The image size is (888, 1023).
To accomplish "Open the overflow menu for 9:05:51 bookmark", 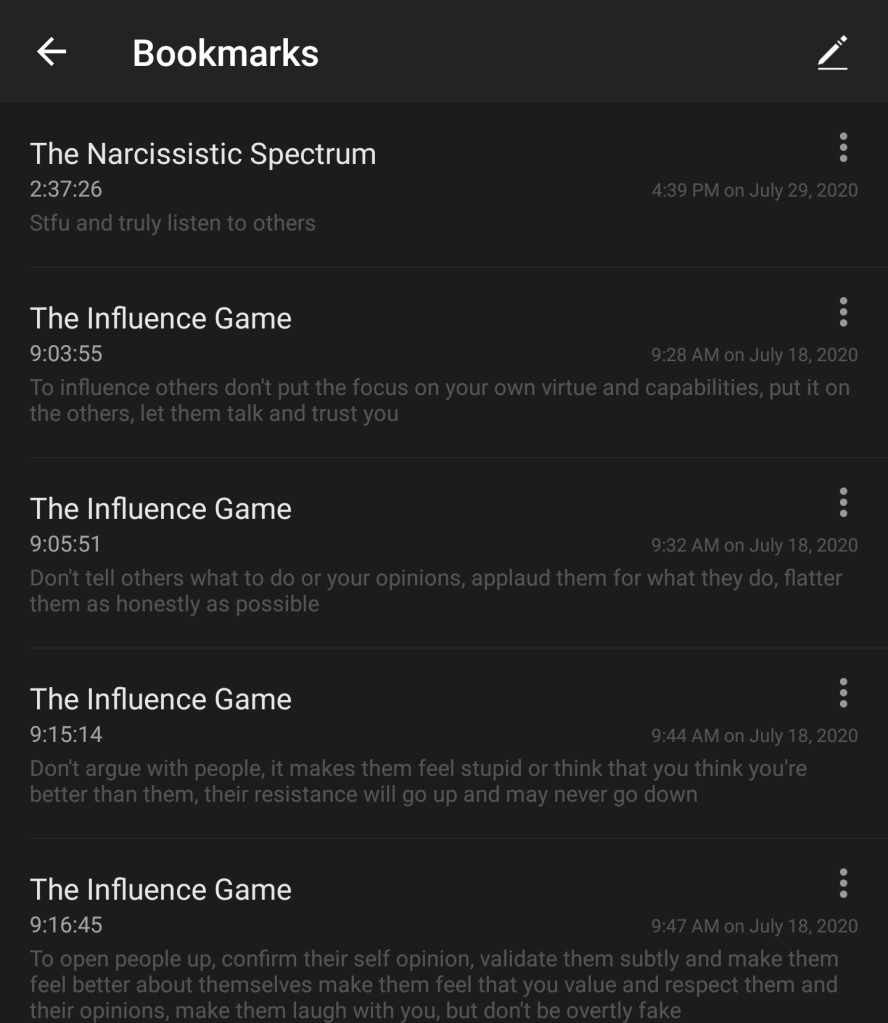I will pyautogui.click(x=843, y=502).
